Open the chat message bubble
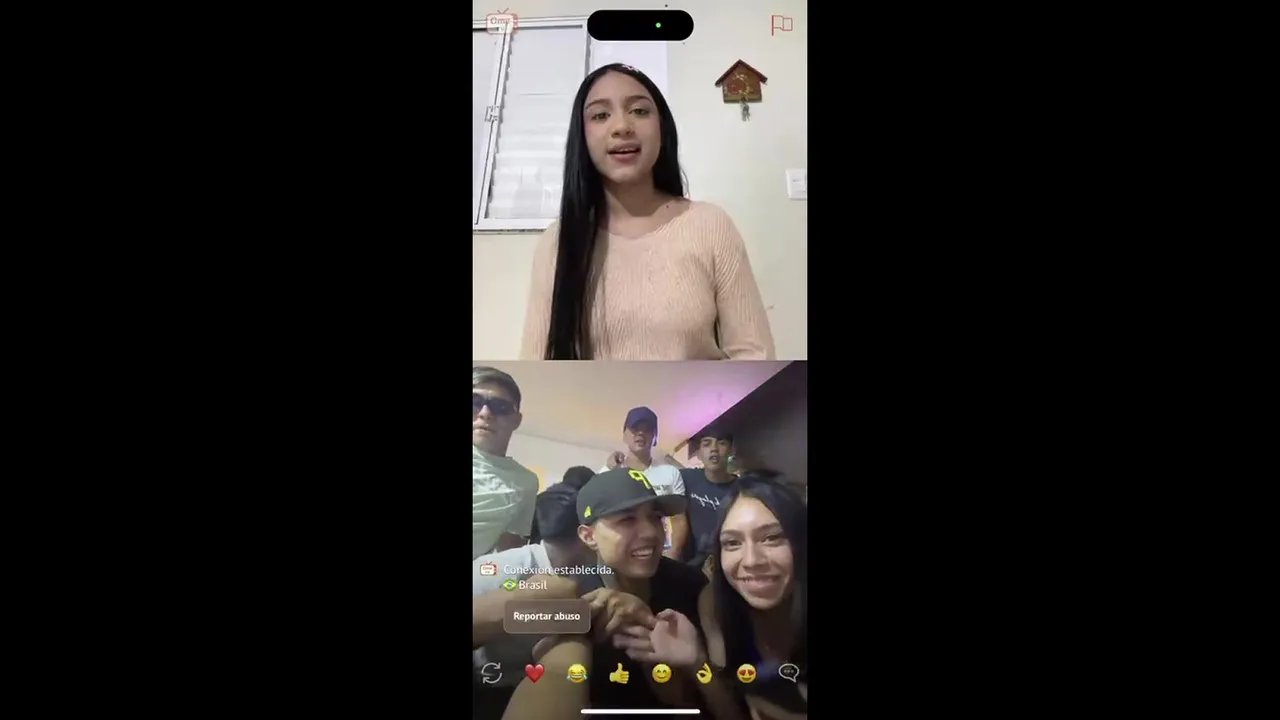1280x720 pixels. 788,673
